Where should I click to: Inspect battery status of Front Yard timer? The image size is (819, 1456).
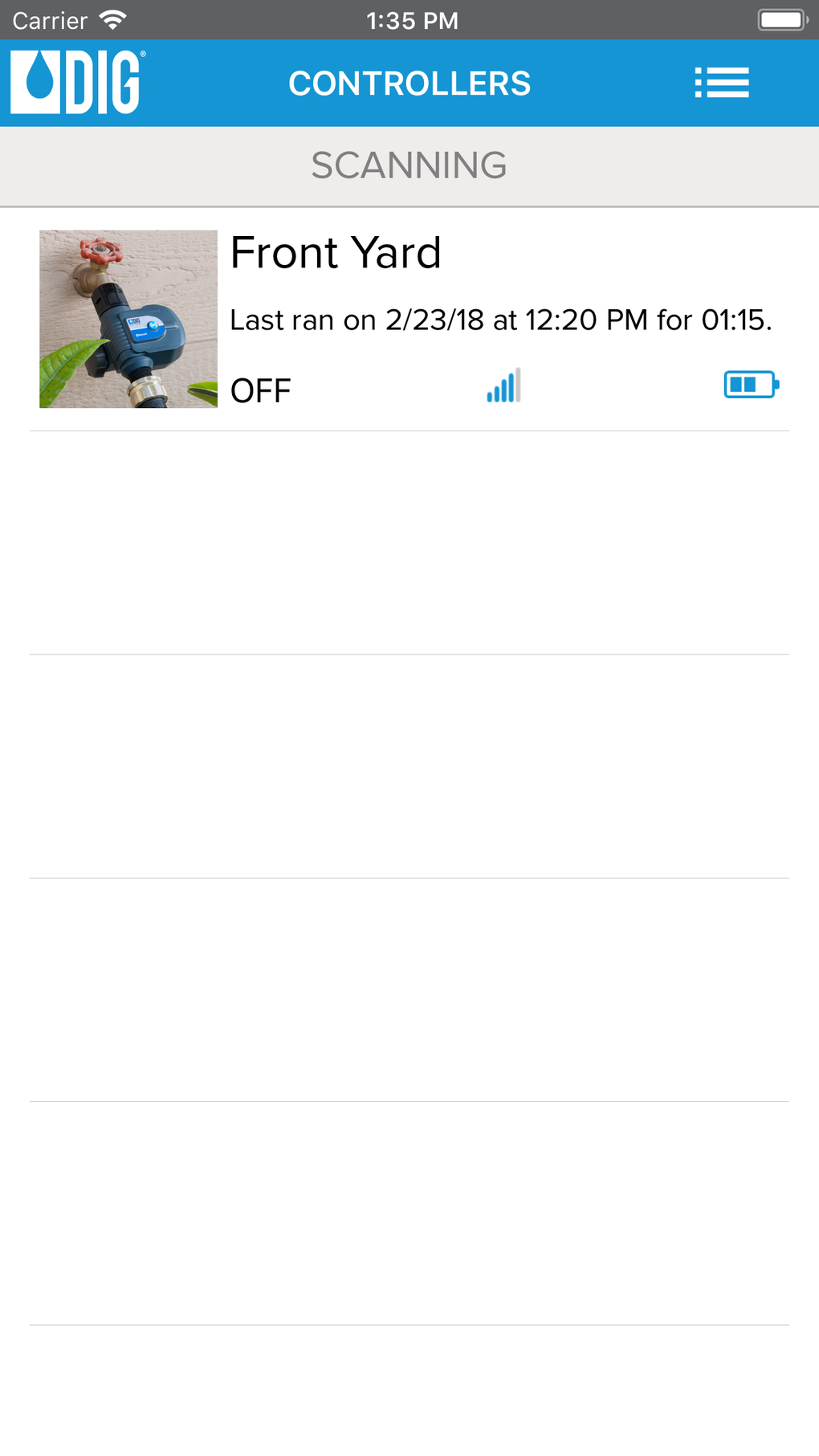click(x=752, y=385)
